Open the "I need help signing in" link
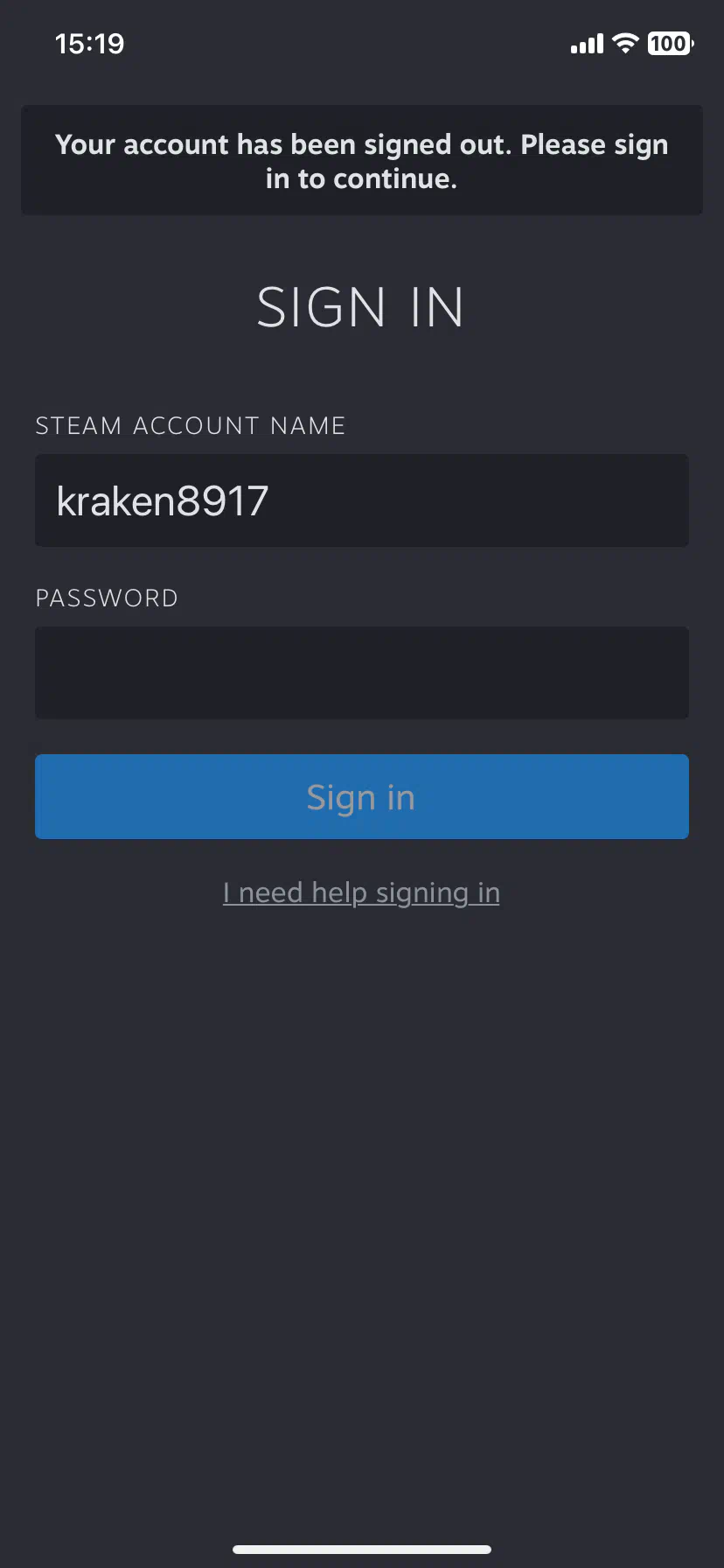This screenshot has height=1568, width=724. coord(361,893)
